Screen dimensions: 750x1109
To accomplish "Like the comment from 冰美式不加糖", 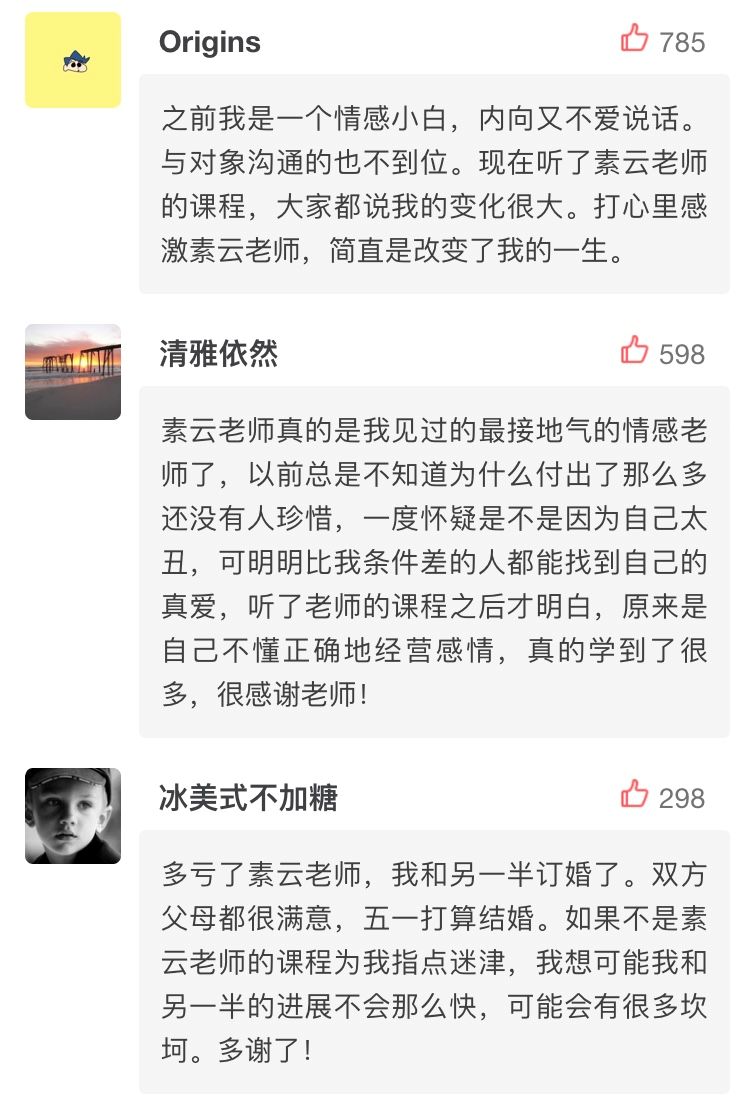I will tap(635, 795).
